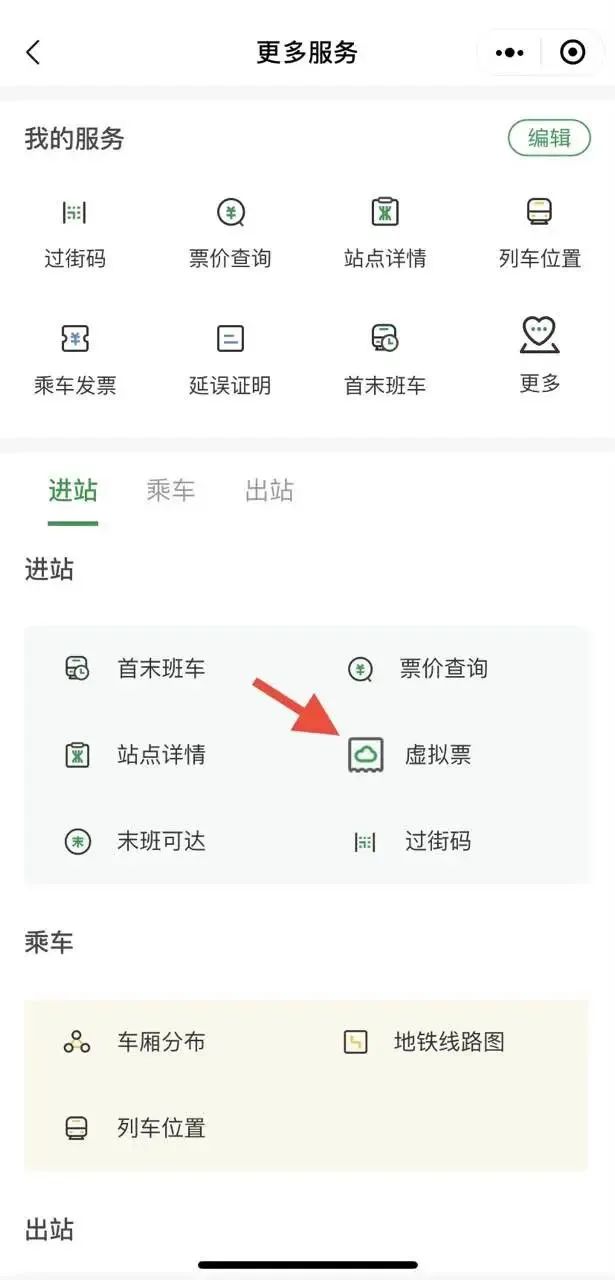
Task: Open 末班可达
Action: point(134,842)
